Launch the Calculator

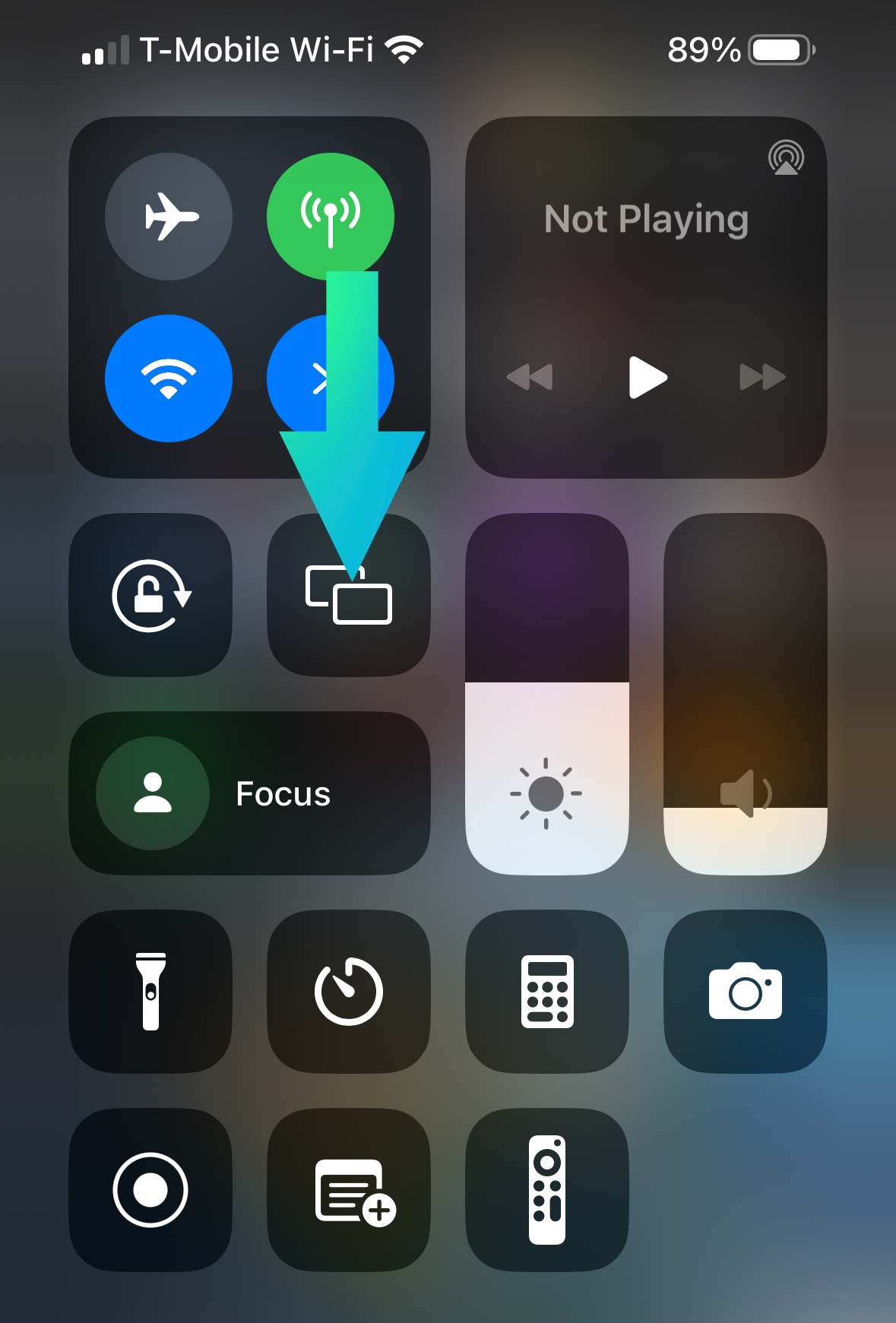547,992
